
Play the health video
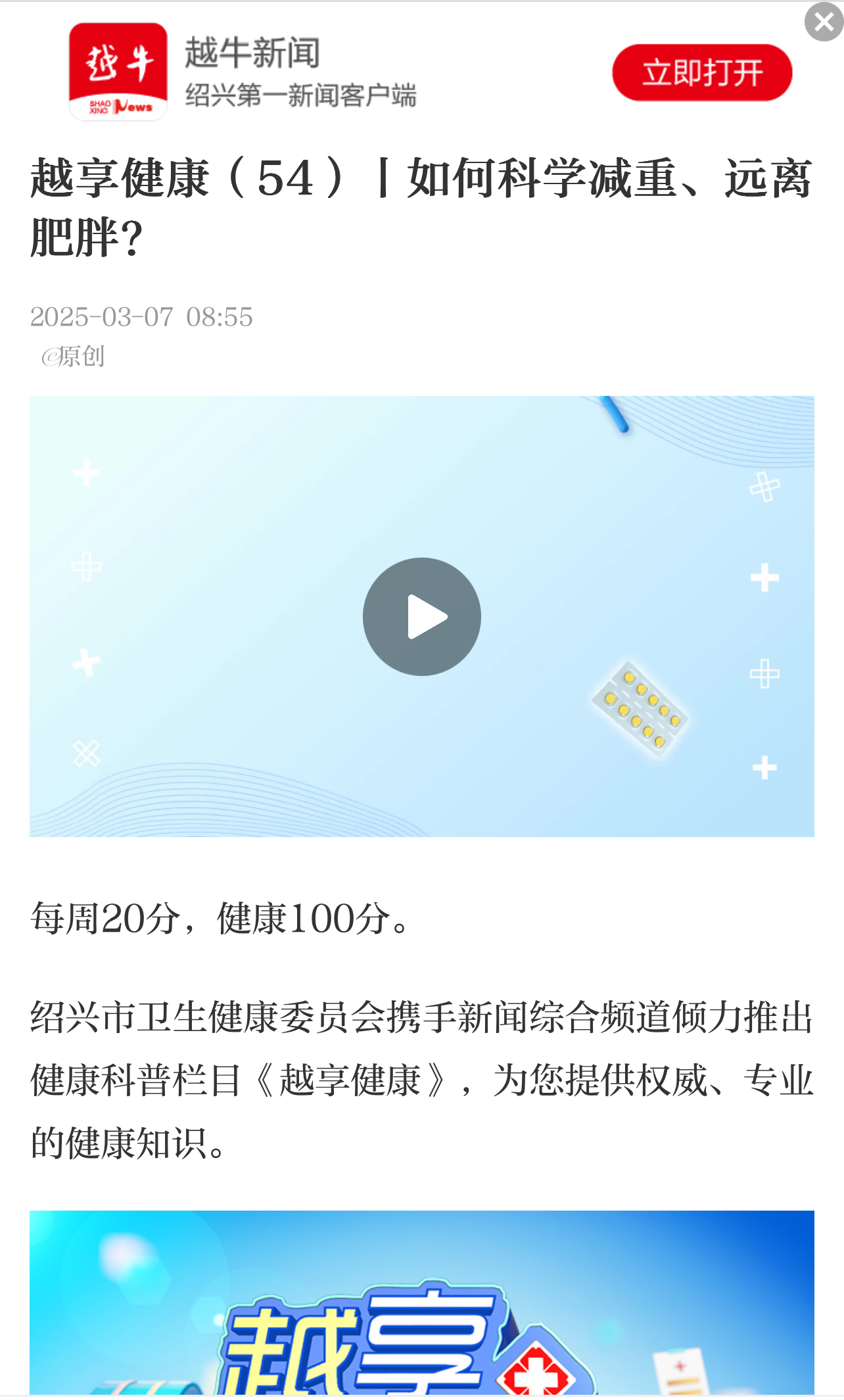point(421,616)
